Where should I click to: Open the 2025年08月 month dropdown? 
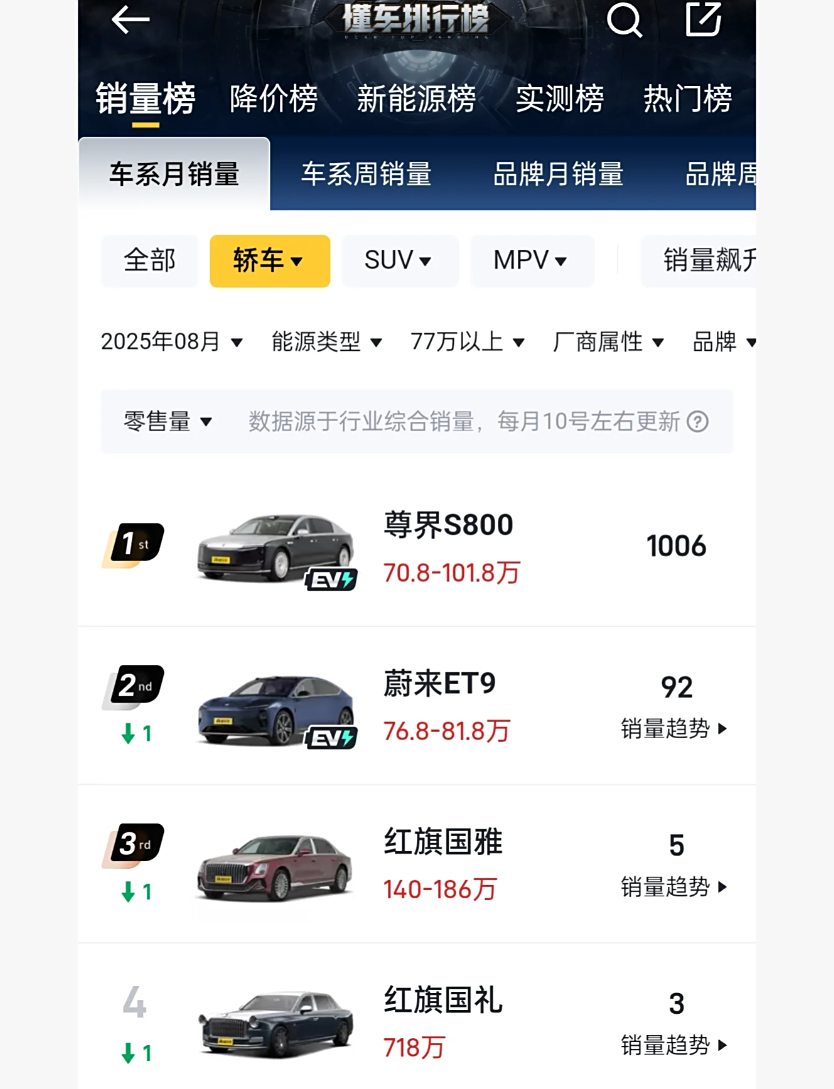click(x=172, y=341)
